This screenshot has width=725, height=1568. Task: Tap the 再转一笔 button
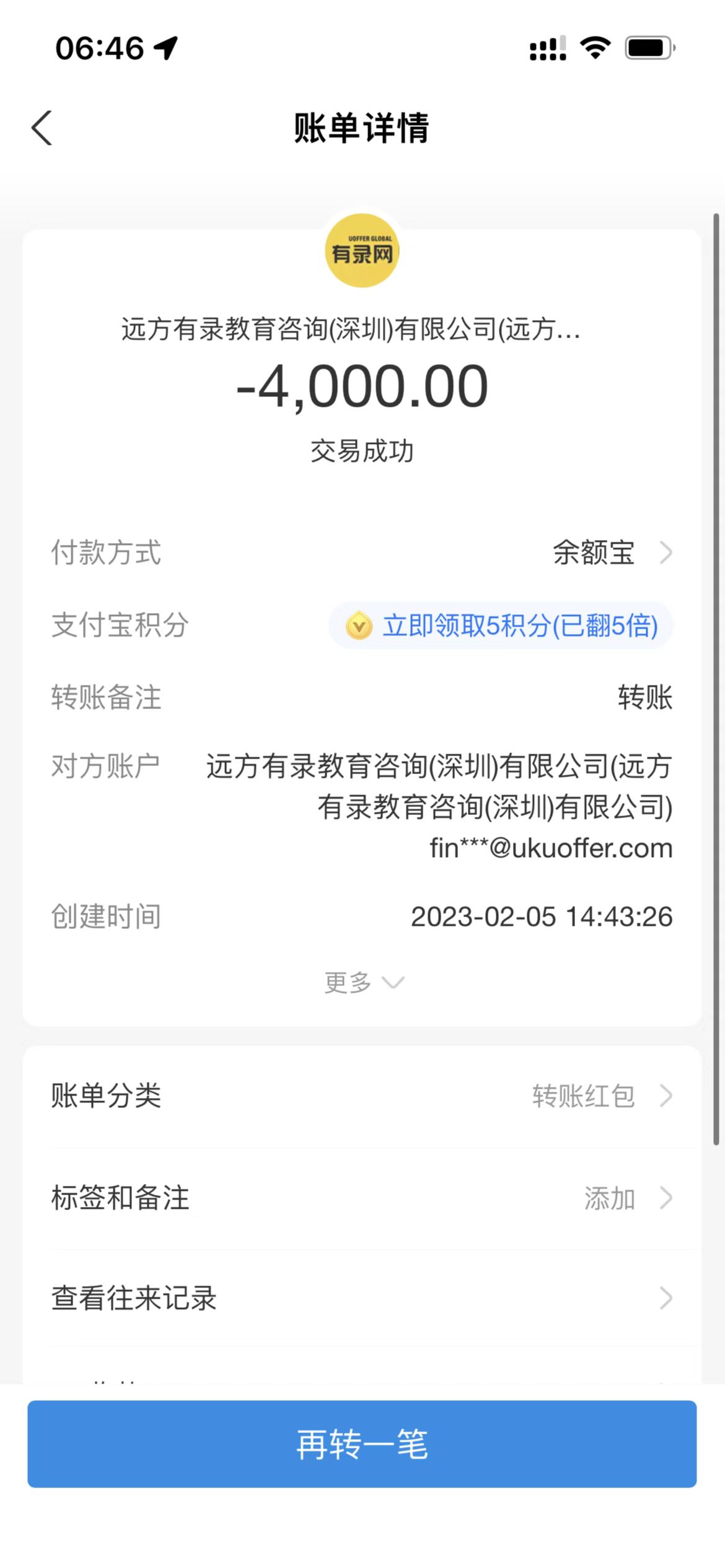click(x=362, y=1444)
